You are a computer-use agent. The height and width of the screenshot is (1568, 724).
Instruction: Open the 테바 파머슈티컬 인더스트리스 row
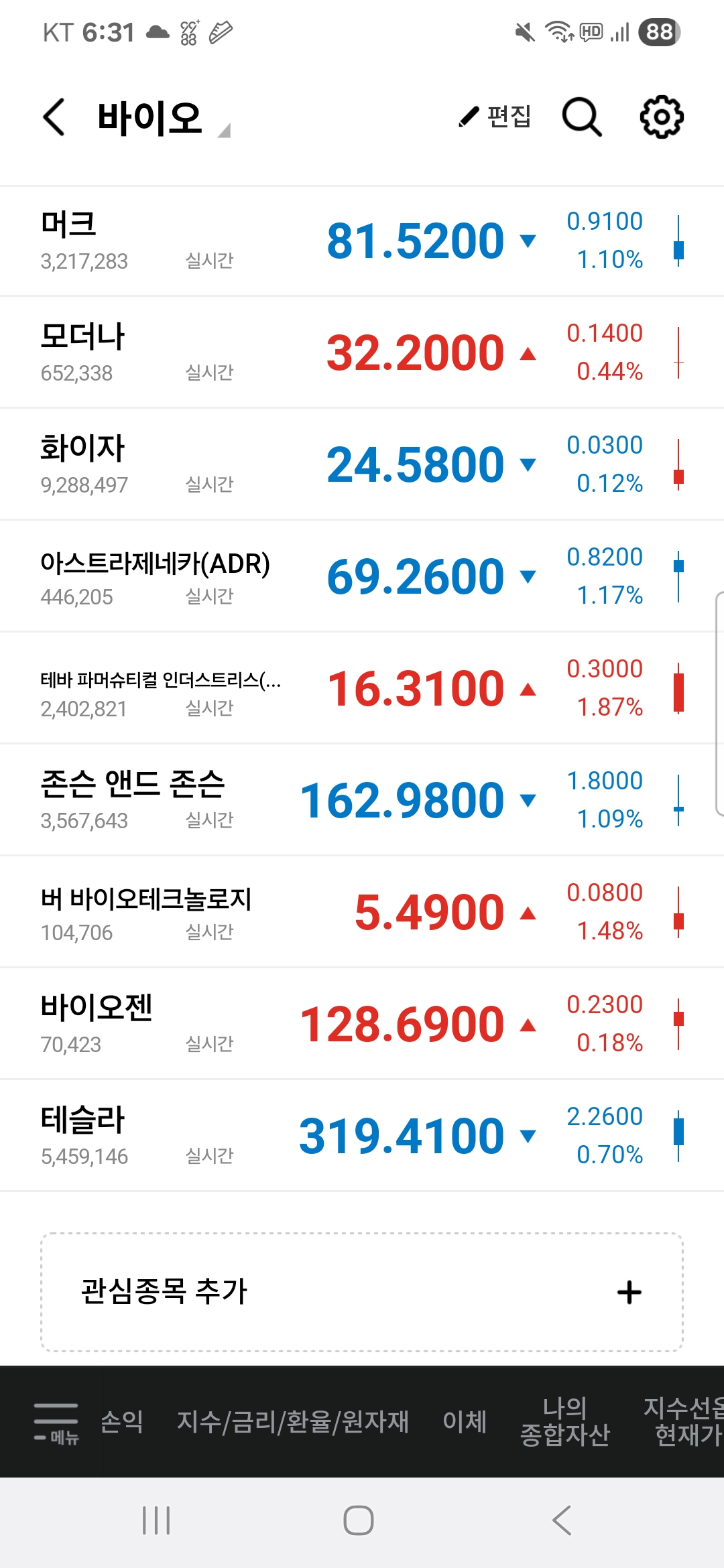(x=362, y=688)
